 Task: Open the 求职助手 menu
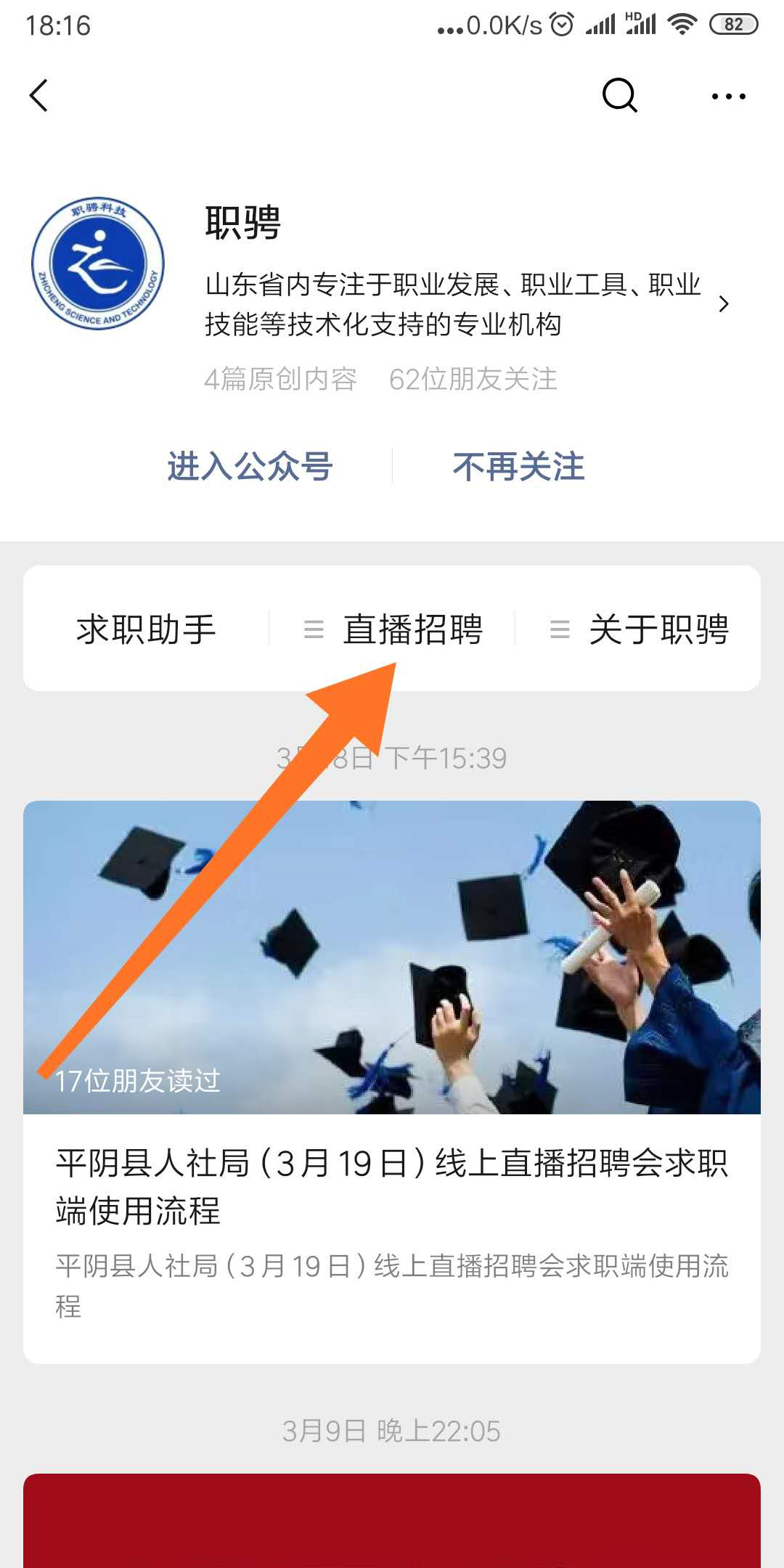[146, 629]
